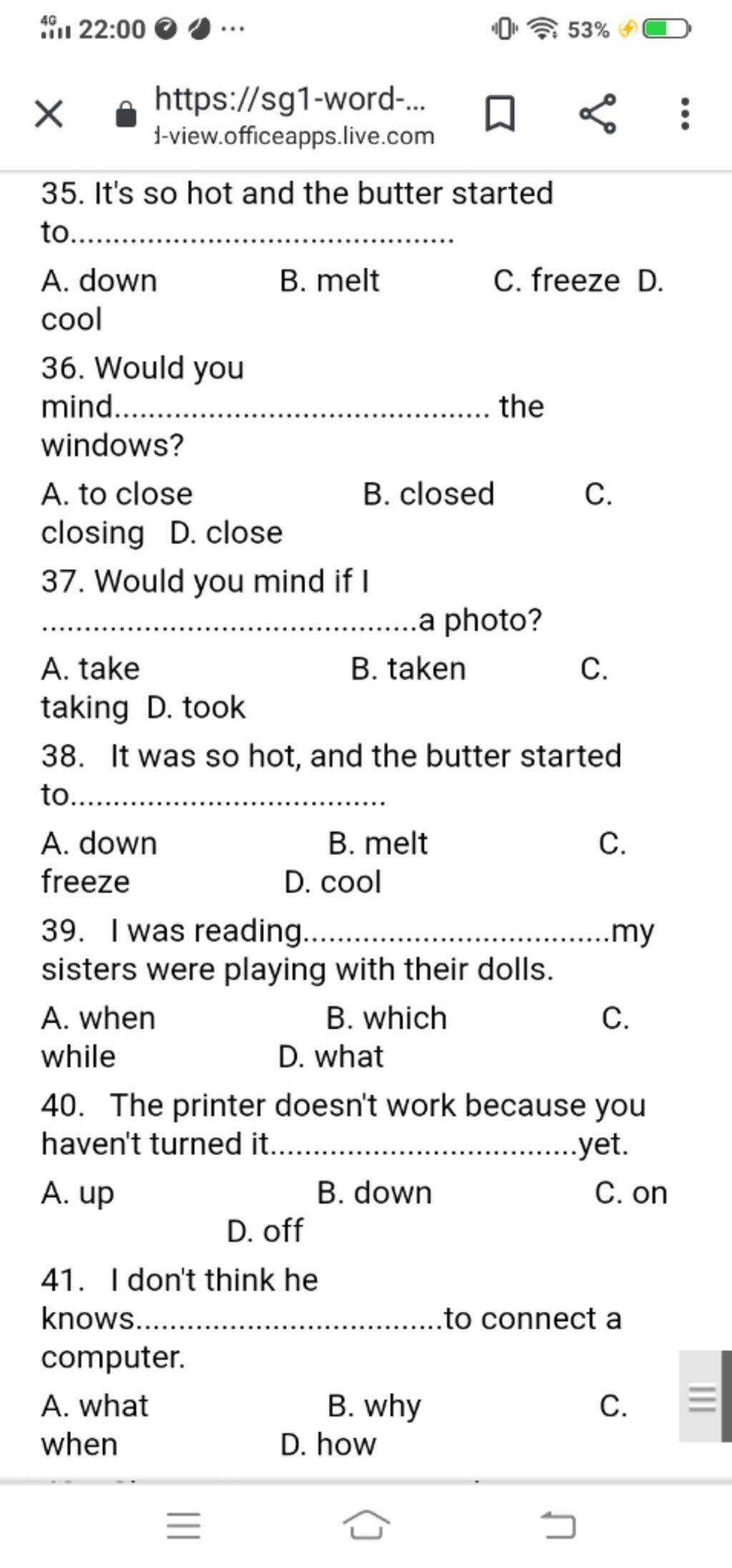The image size is (732, 1568).
Task: Go to the home screen
Action: [366, 1525]
